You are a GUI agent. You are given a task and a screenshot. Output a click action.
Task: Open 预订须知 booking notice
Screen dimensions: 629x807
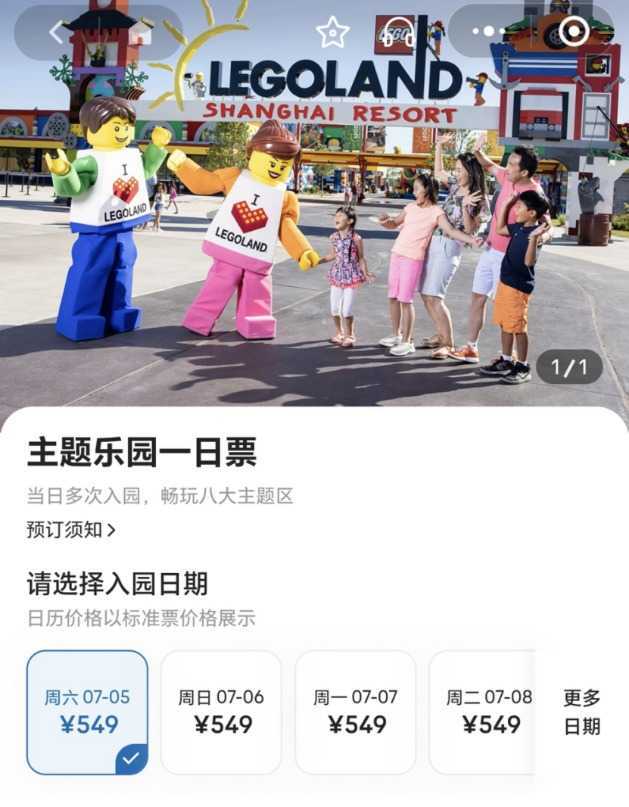71,530
